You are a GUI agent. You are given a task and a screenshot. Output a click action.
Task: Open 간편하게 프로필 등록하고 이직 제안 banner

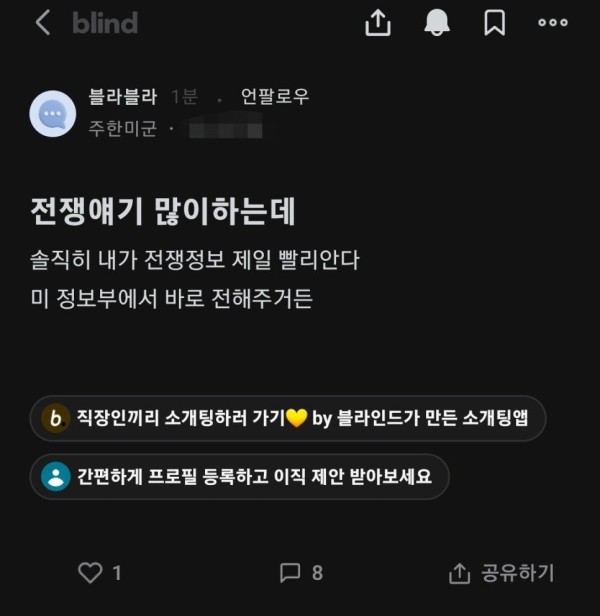tap(240, 477)
